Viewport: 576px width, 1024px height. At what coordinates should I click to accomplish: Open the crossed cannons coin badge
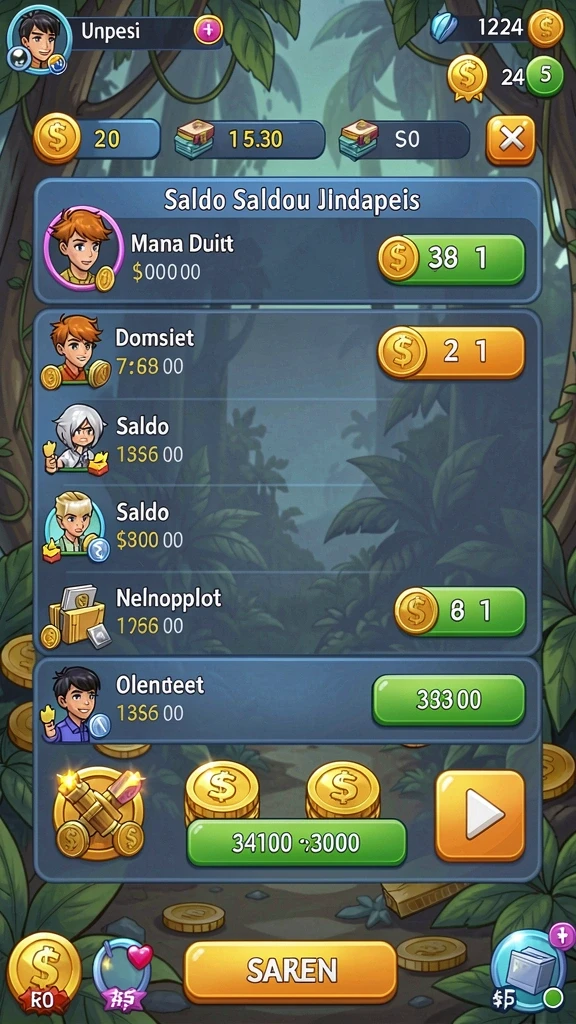(x=99, y=814)
